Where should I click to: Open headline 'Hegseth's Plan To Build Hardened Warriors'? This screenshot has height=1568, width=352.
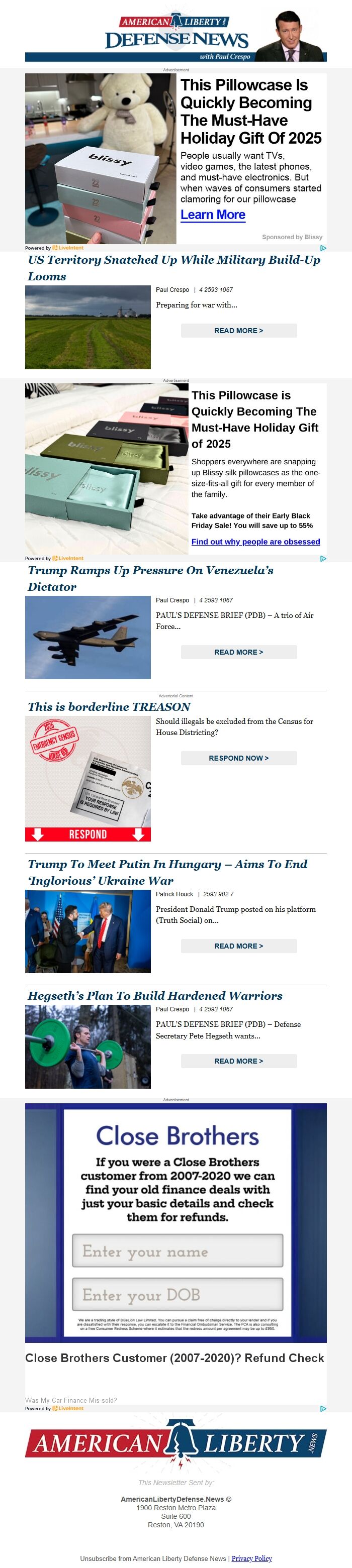pyautogui.click(x=155, y=996)
